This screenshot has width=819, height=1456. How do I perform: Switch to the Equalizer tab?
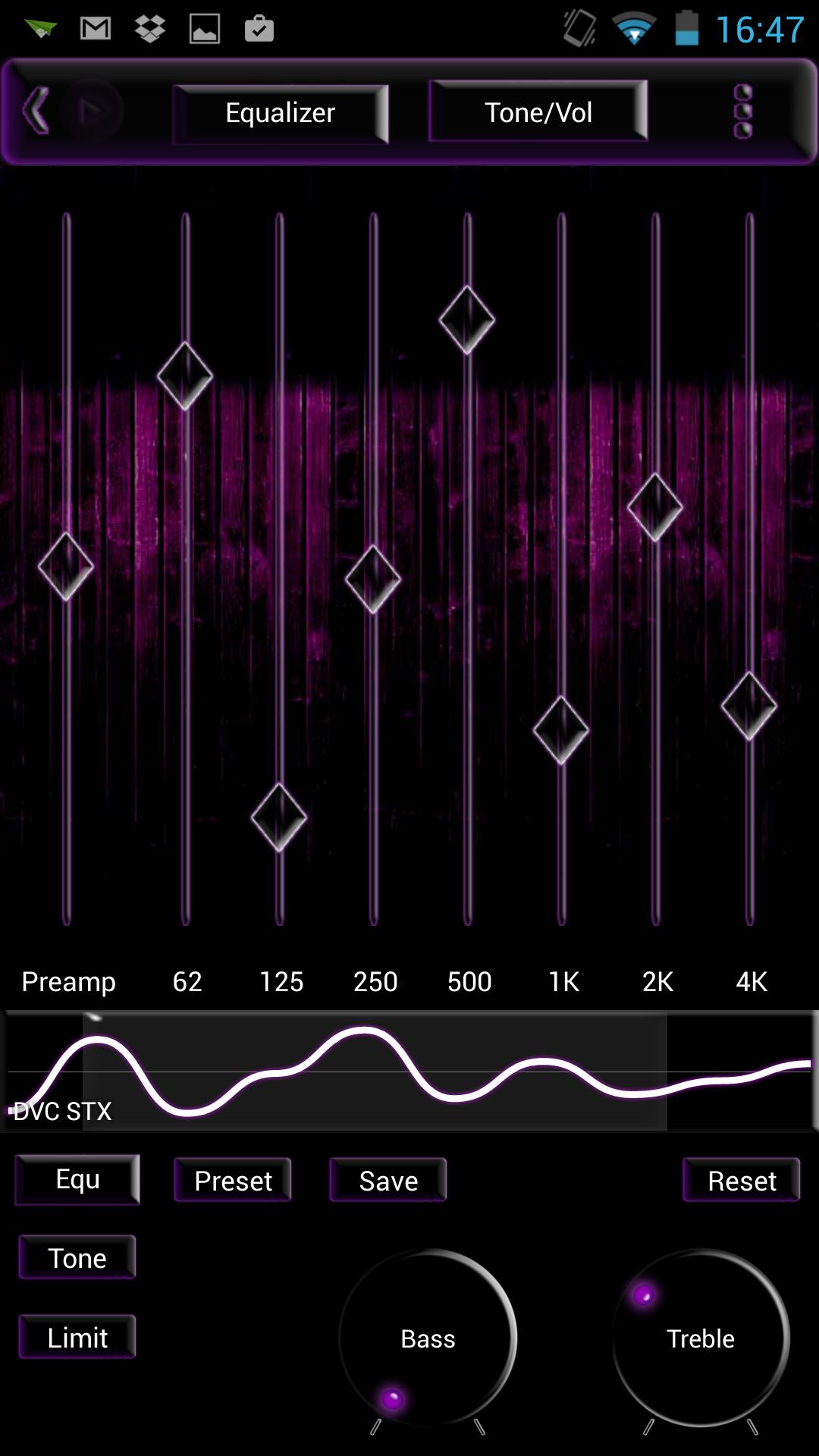coord(279,112)
